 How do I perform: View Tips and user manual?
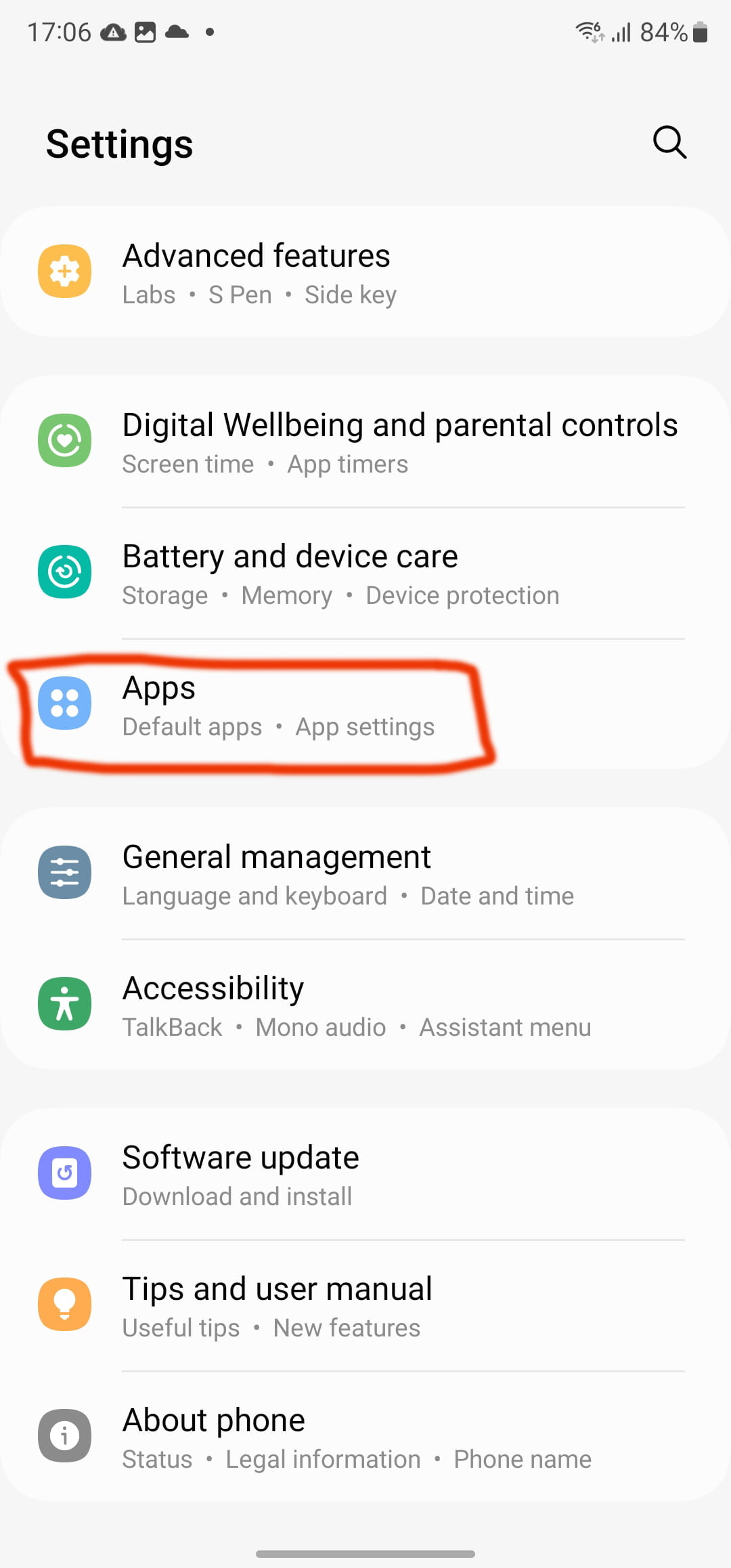pyautogui.click(x=365, y=1305)
